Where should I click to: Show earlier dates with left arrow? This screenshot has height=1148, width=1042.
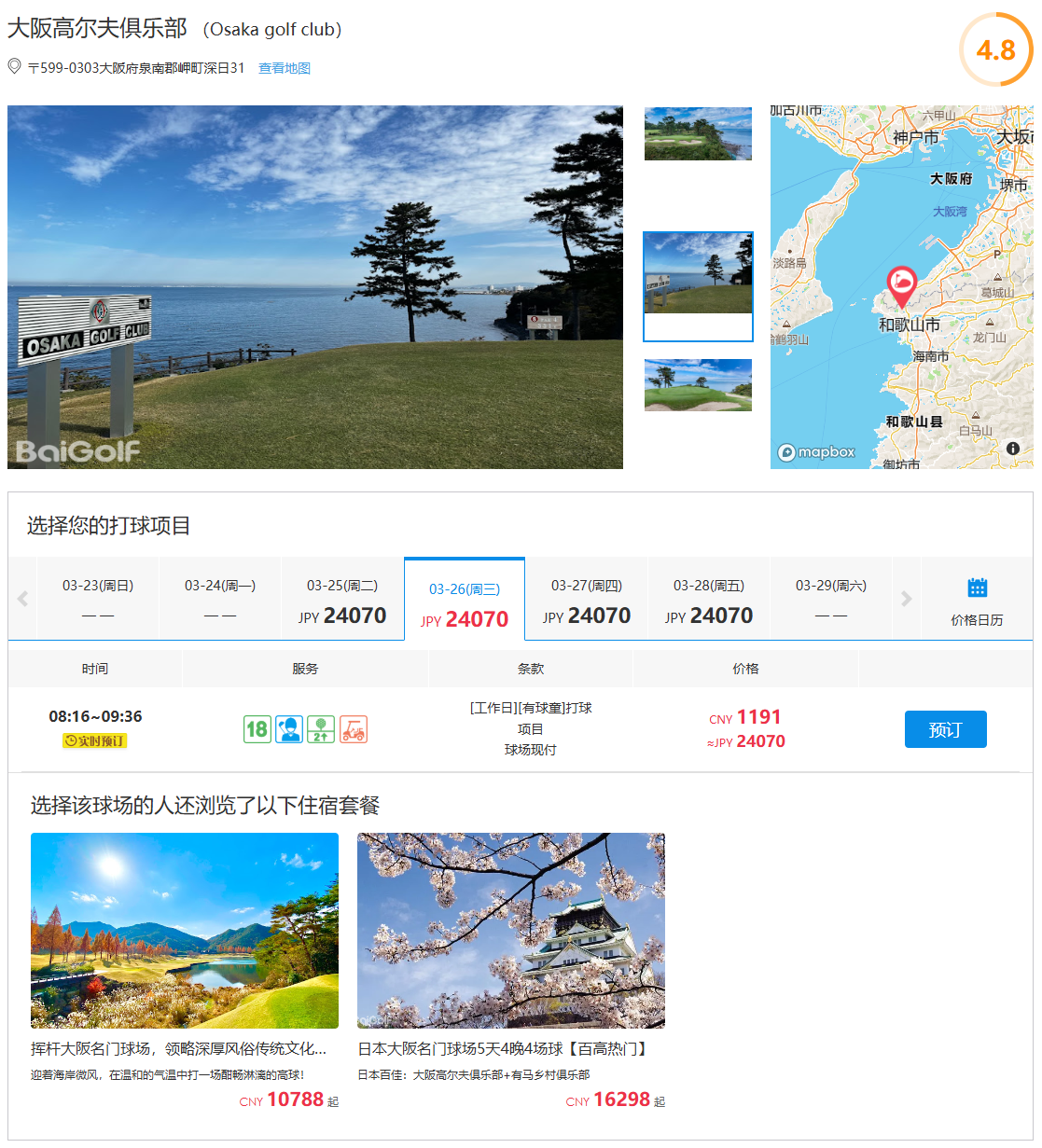point(22,599)
